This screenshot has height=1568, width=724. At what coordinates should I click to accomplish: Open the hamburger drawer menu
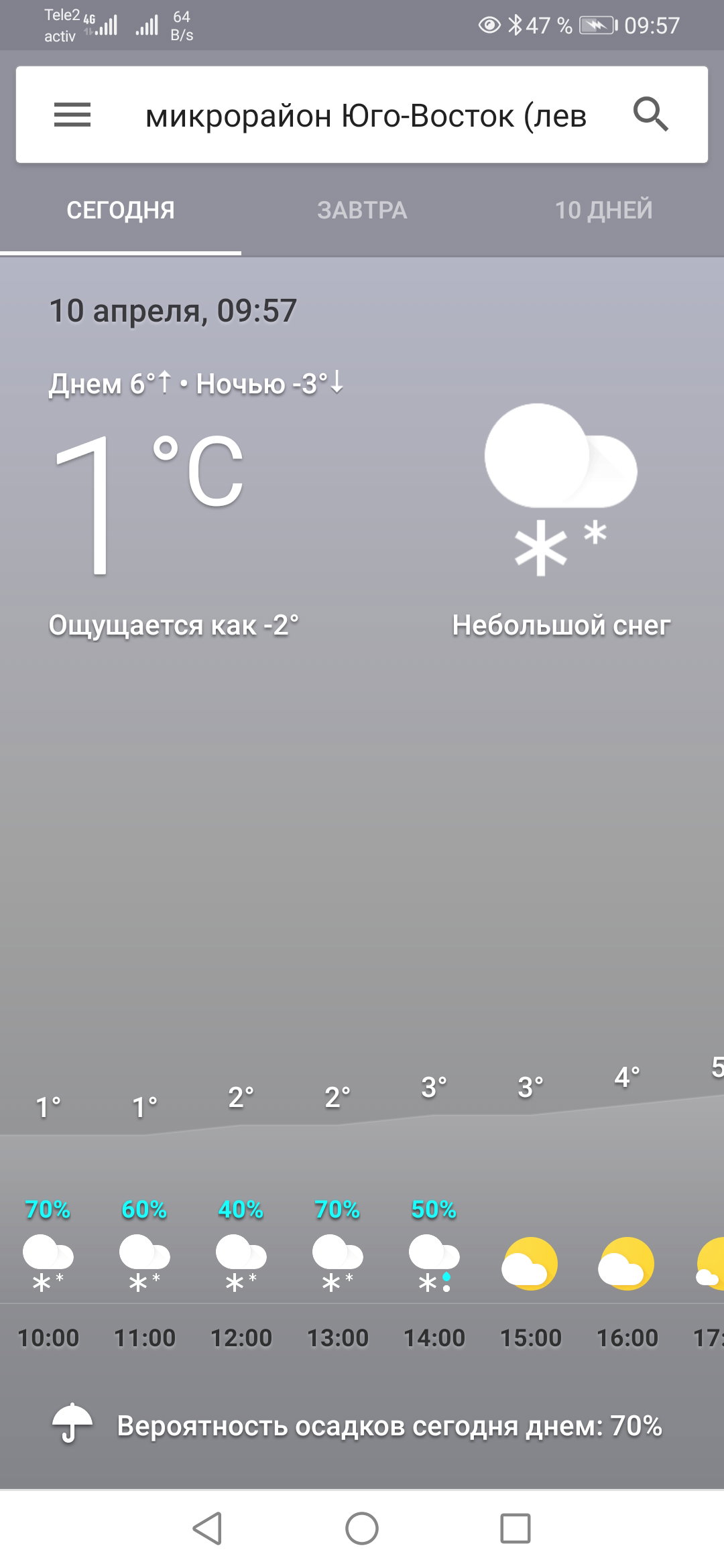pos(72,115)
